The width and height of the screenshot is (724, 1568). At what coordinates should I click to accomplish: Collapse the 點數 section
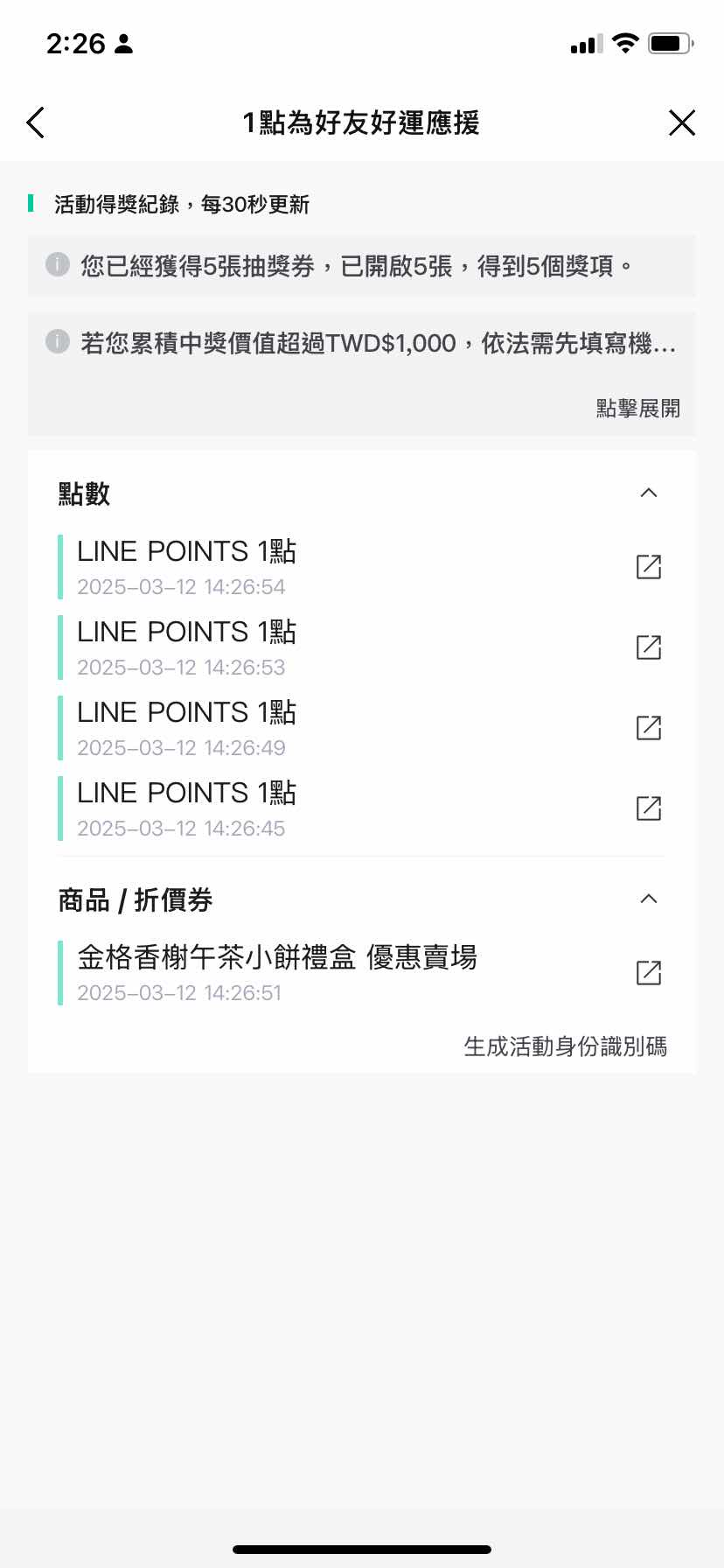click(x=648, y=493)
